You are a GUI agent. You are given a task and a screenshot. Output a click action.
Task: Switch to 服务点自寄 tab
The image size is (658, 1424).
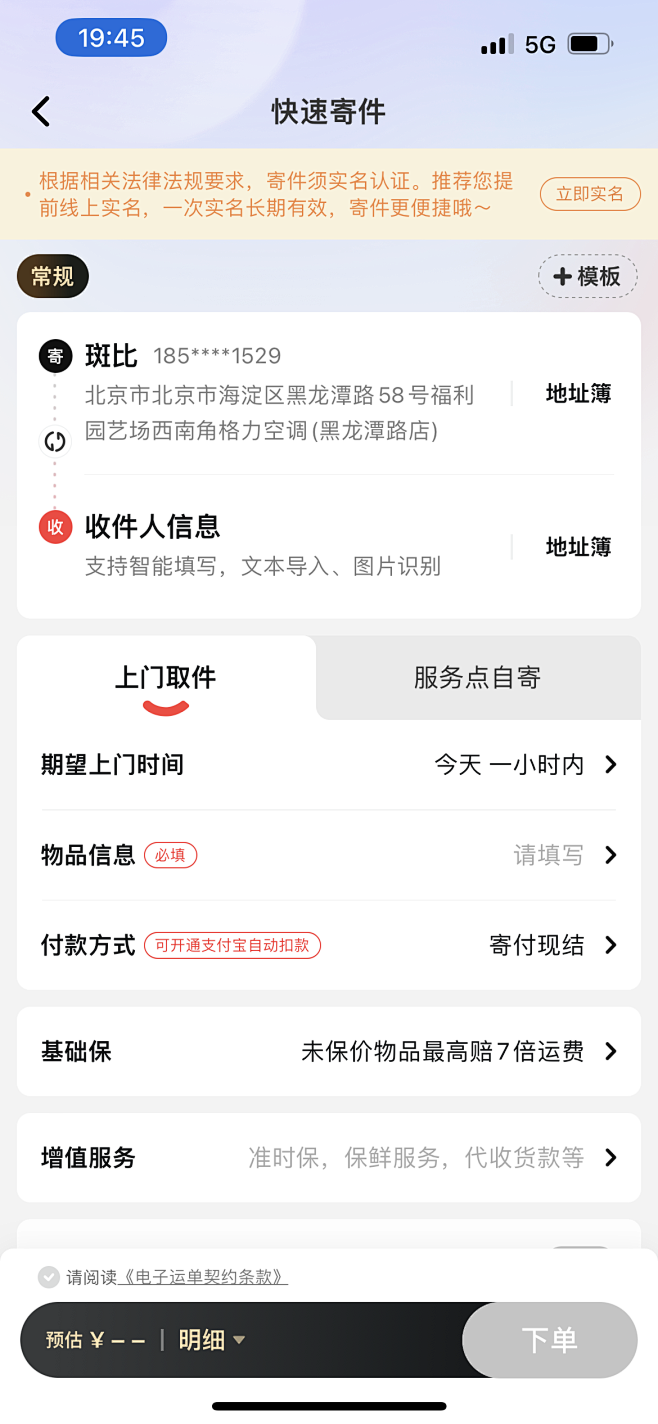pyautogui.click(x=477, y=678)
